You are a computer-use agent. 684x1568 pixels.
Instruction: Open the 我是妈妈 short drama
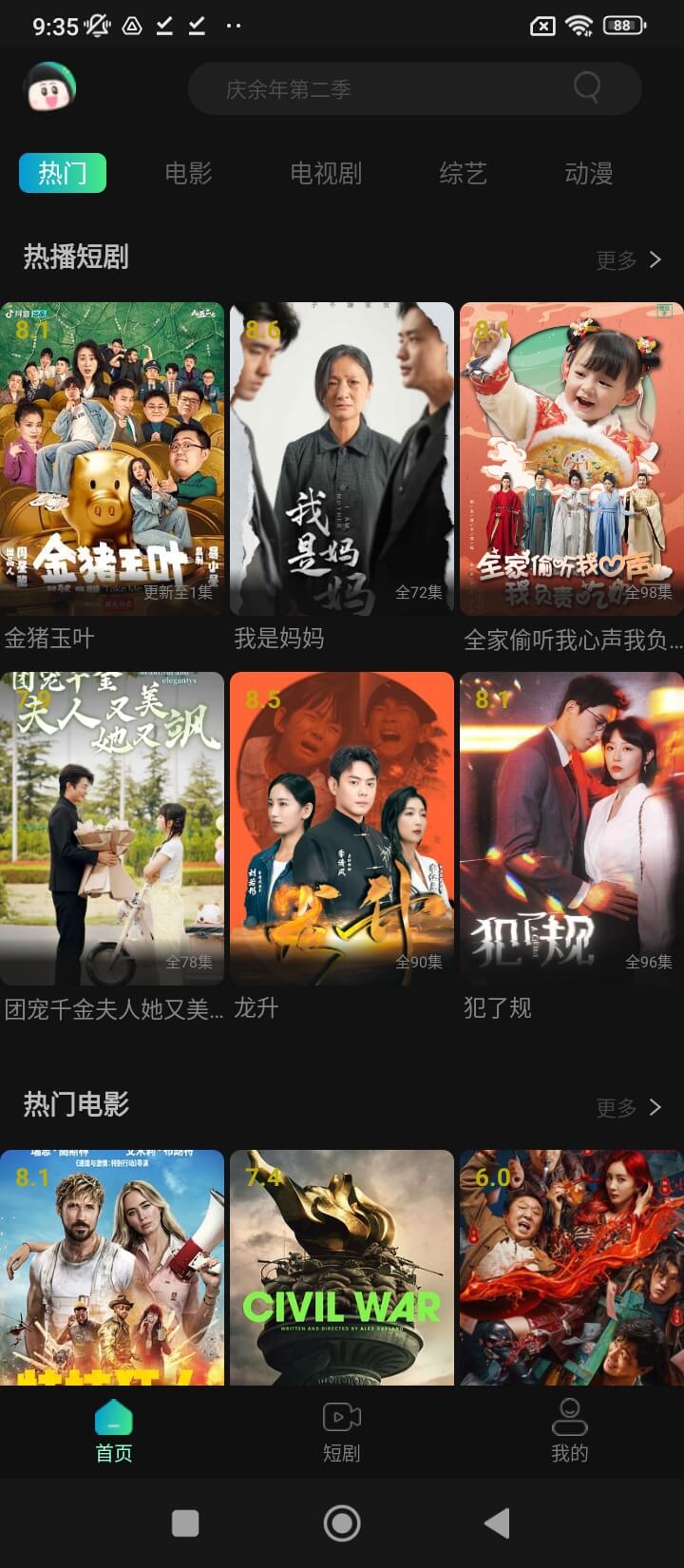pyautogui.click(x=342, y=458)
